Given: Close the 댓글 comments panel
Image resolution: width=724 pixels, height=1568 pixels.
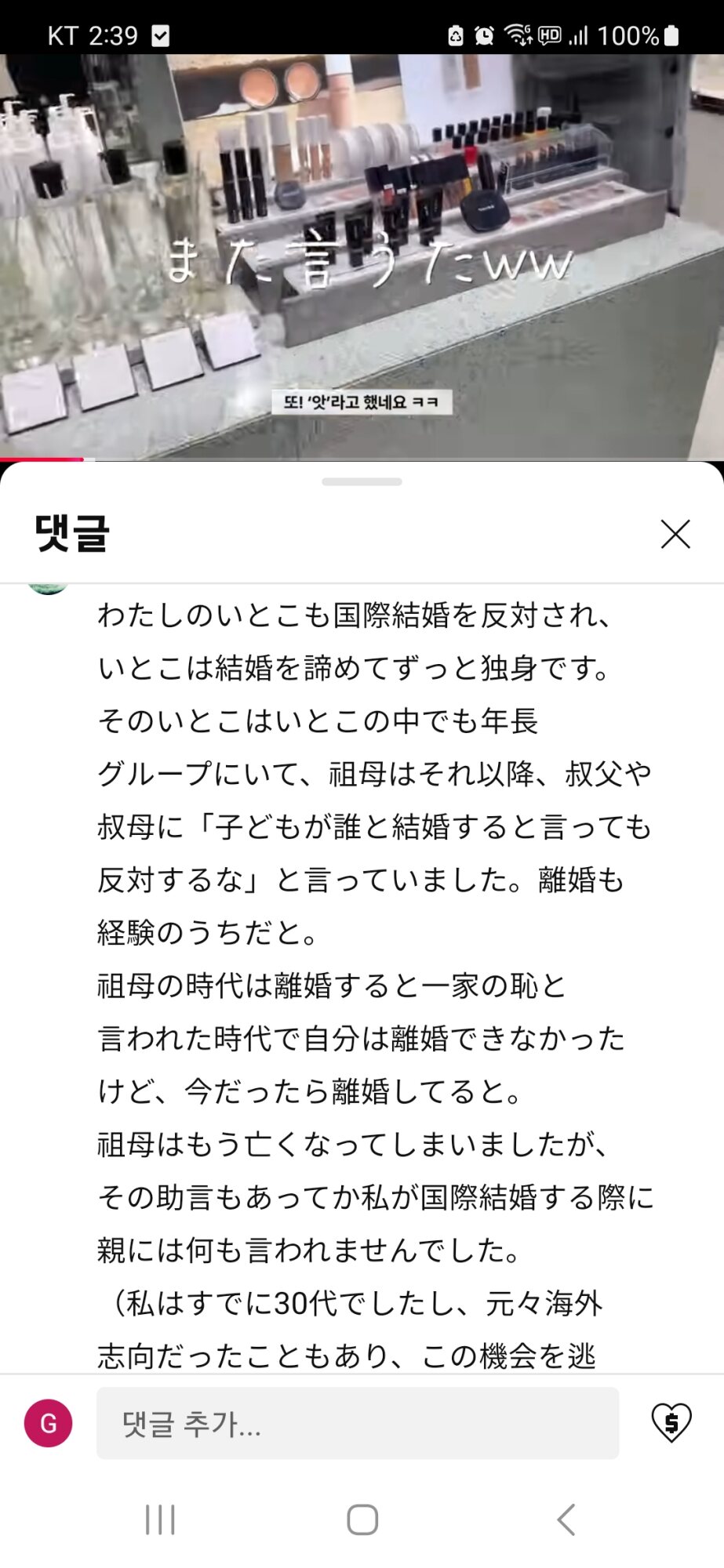Looking at the screenshot, I should point(675,534).
